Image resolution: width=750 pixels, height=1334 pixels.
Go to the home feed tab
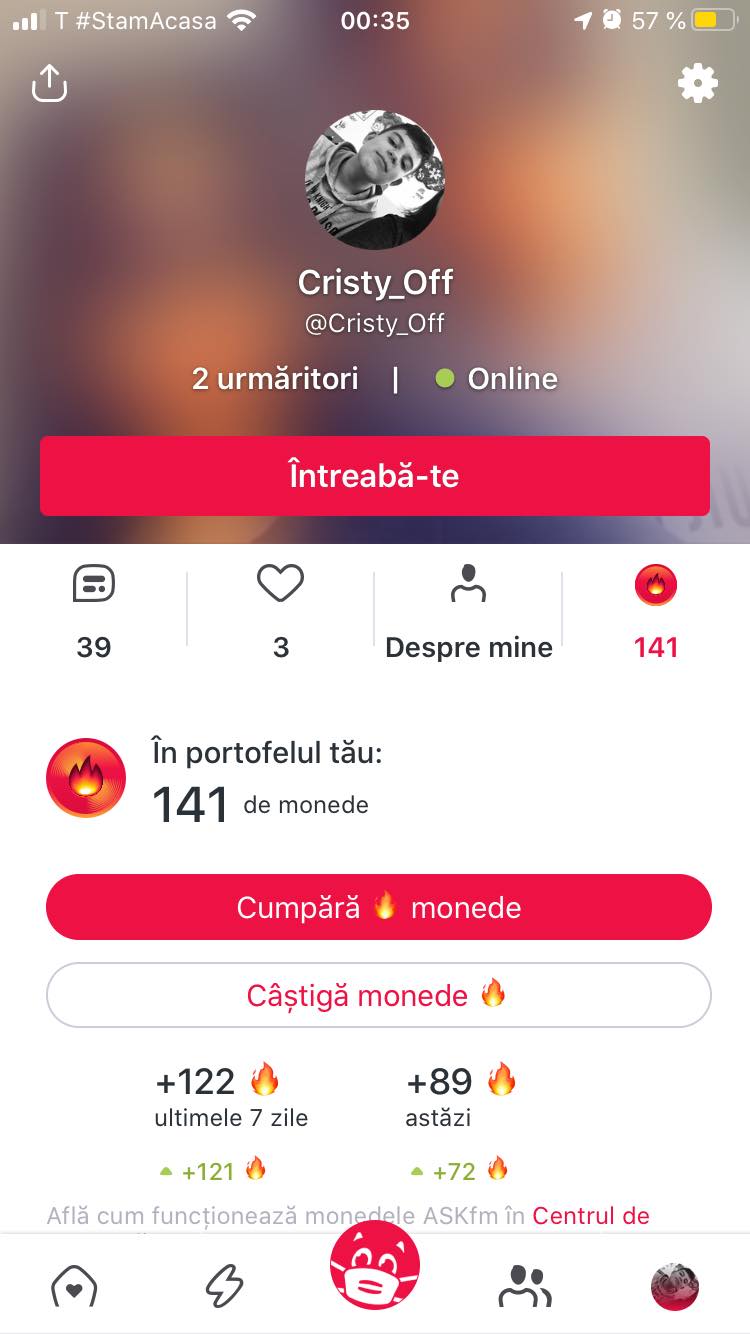(x=74, y=1287)
